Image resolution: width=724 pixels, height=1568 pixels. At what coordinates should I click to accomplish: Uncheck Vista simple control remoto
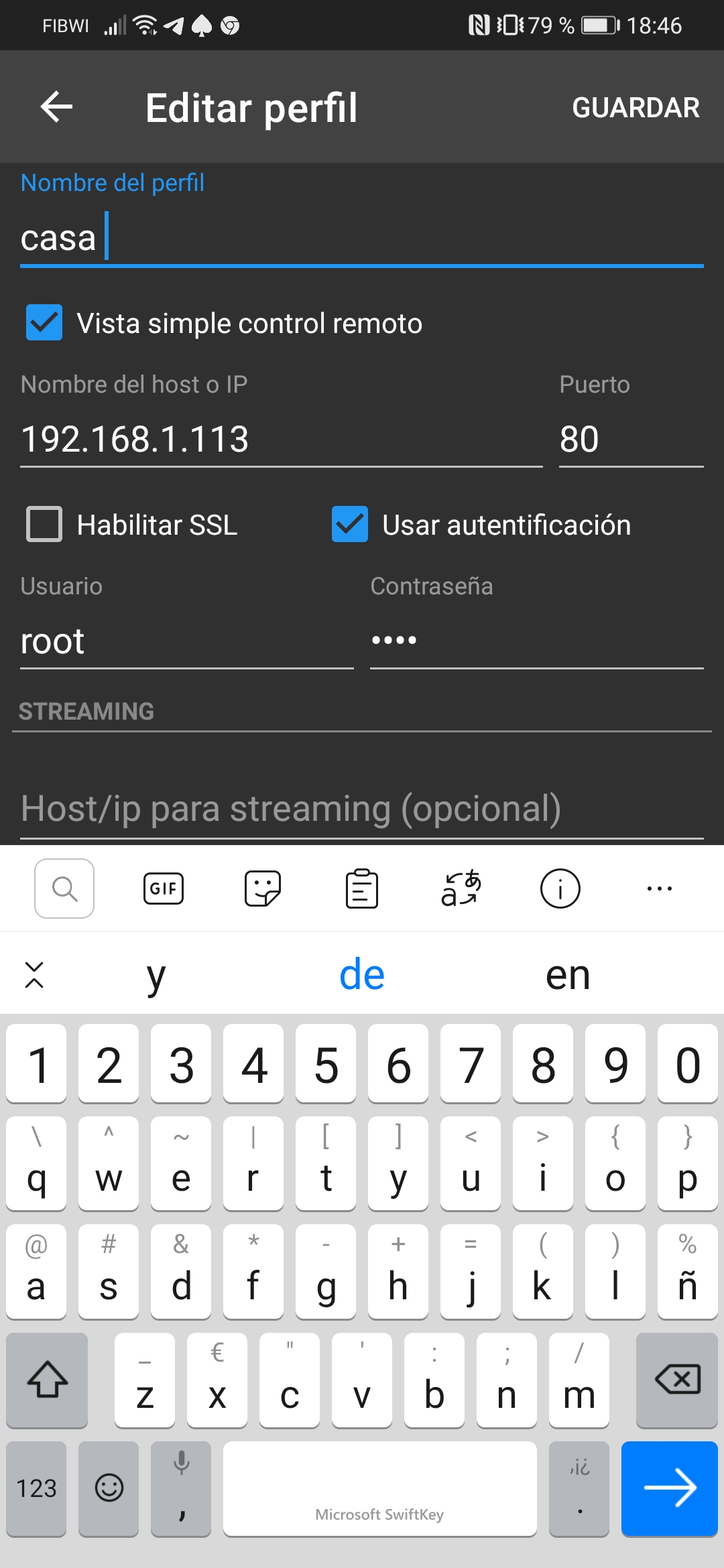[44, 323]
